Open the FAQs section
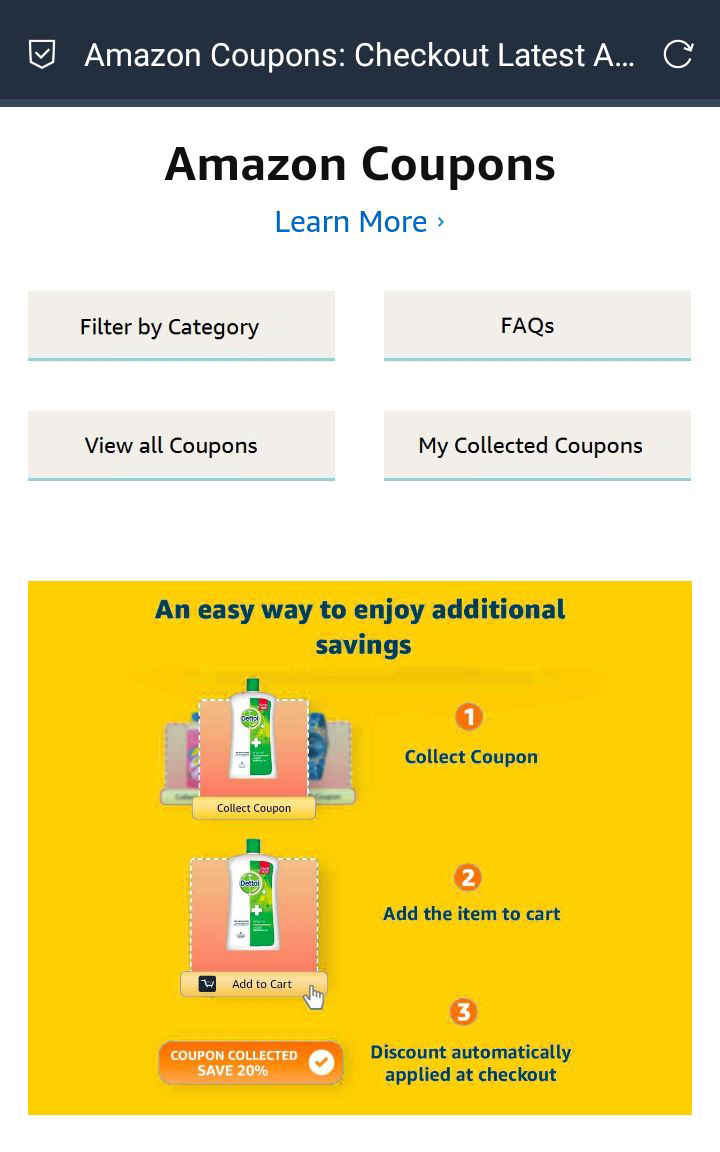 coord(537,326)
